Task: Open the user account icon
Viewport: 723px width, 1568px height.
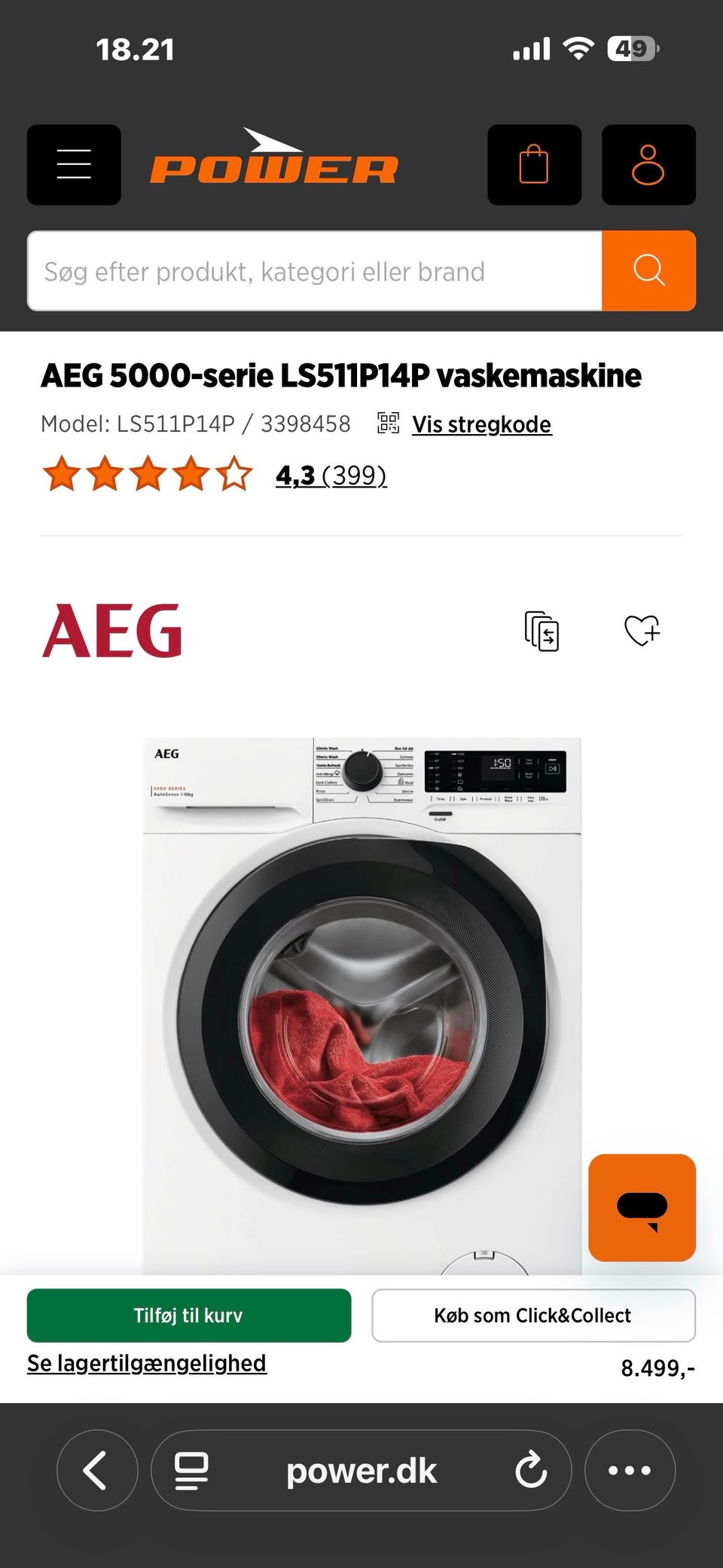Action: tap(648, 164)
